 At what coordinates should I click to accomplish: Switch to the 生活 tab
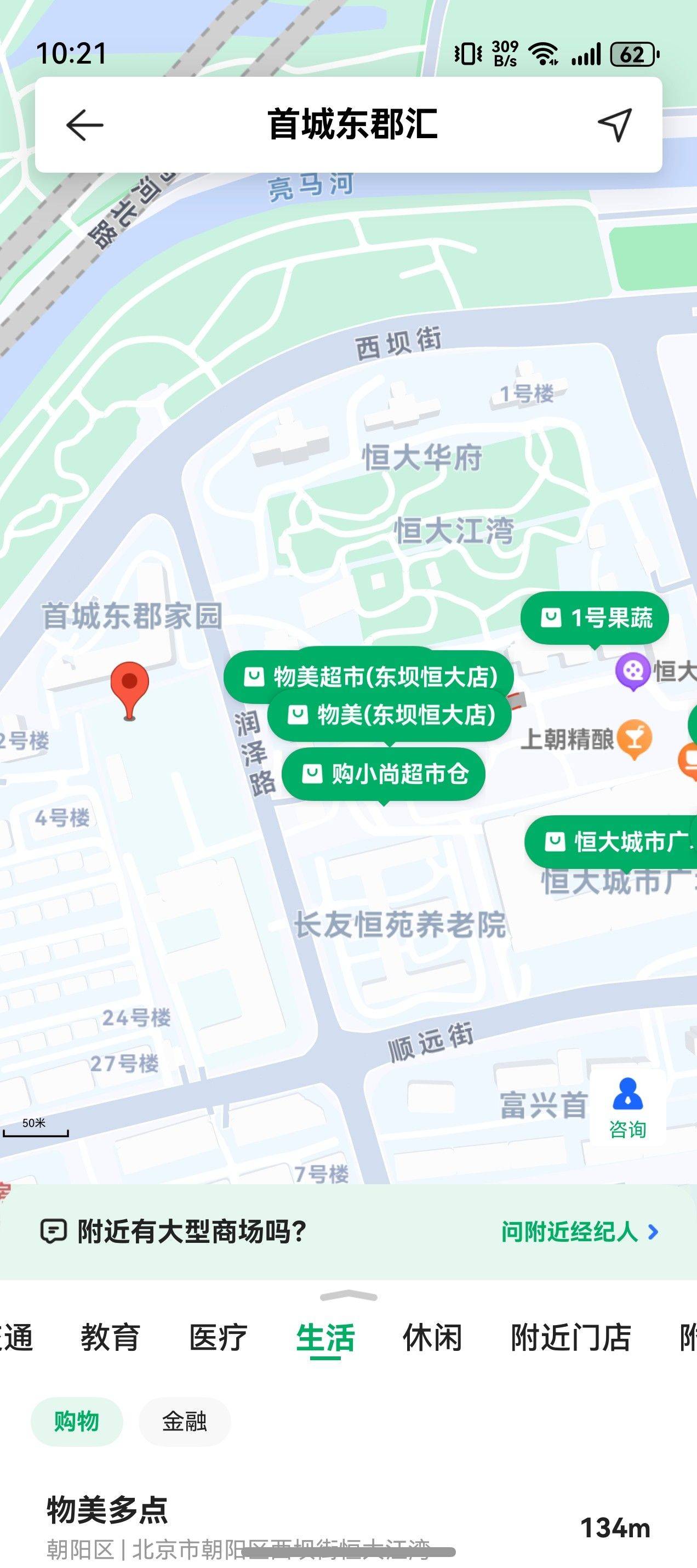pos(325,1338)
